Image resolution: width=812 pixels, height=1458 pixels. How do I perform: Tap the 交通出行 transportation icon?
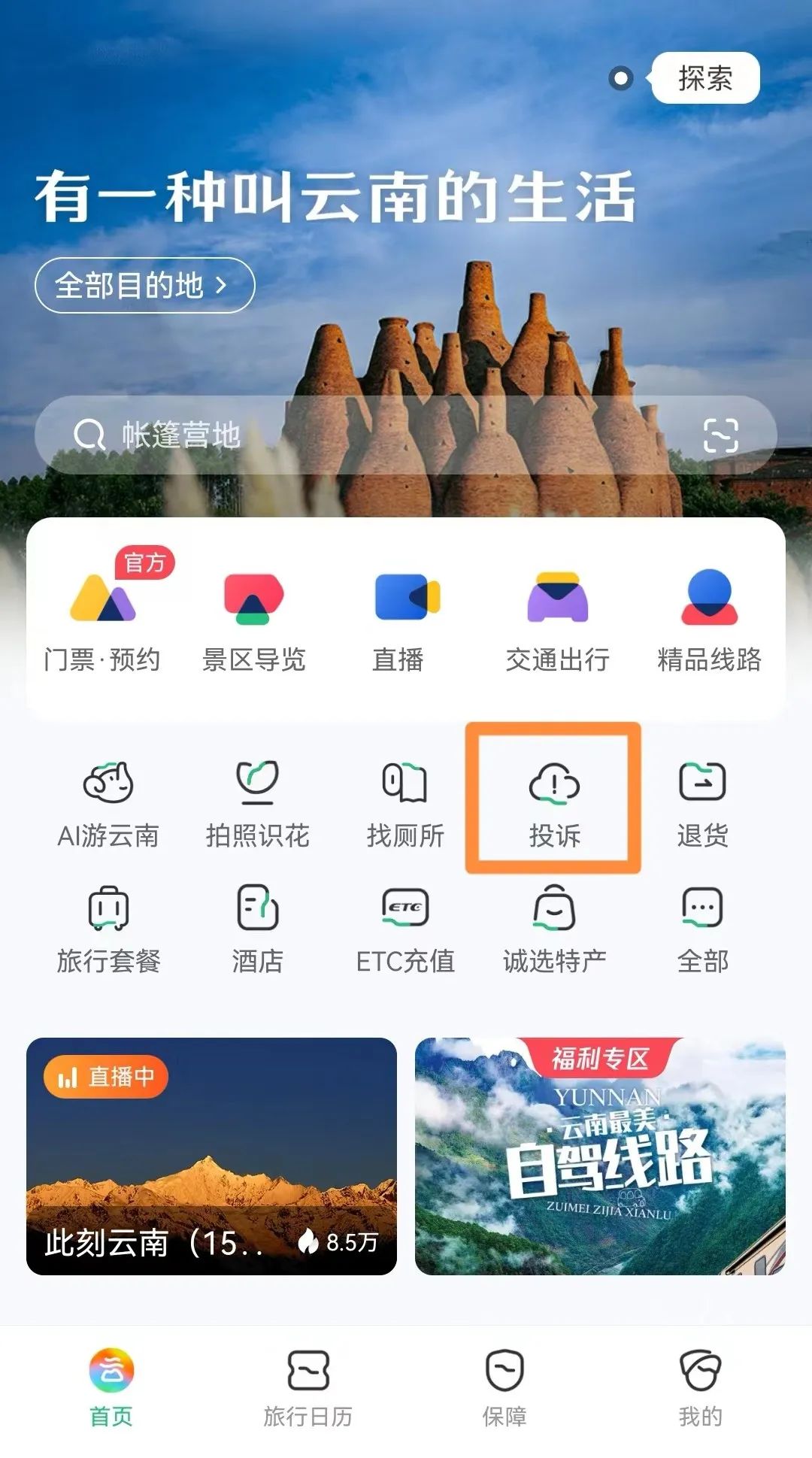point(556,623)
